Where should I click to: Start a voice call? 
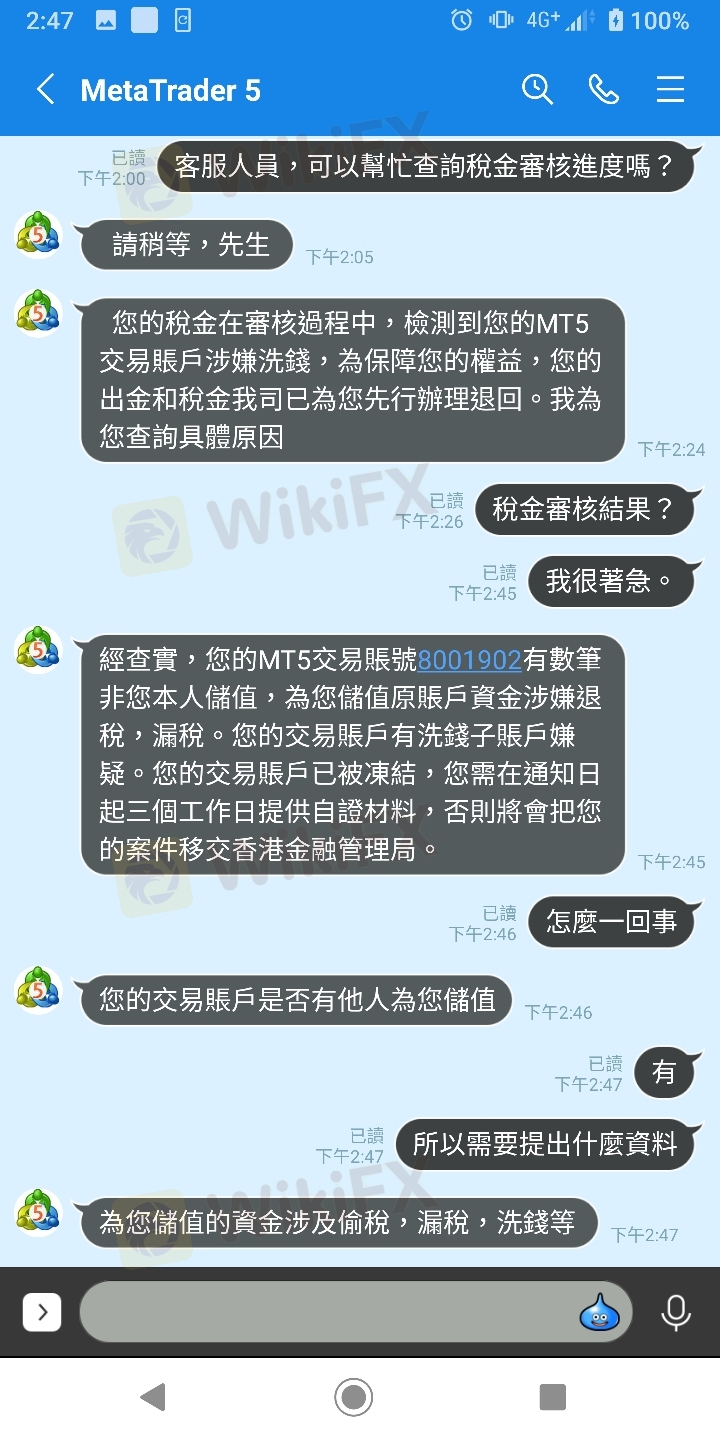(603, 90)
